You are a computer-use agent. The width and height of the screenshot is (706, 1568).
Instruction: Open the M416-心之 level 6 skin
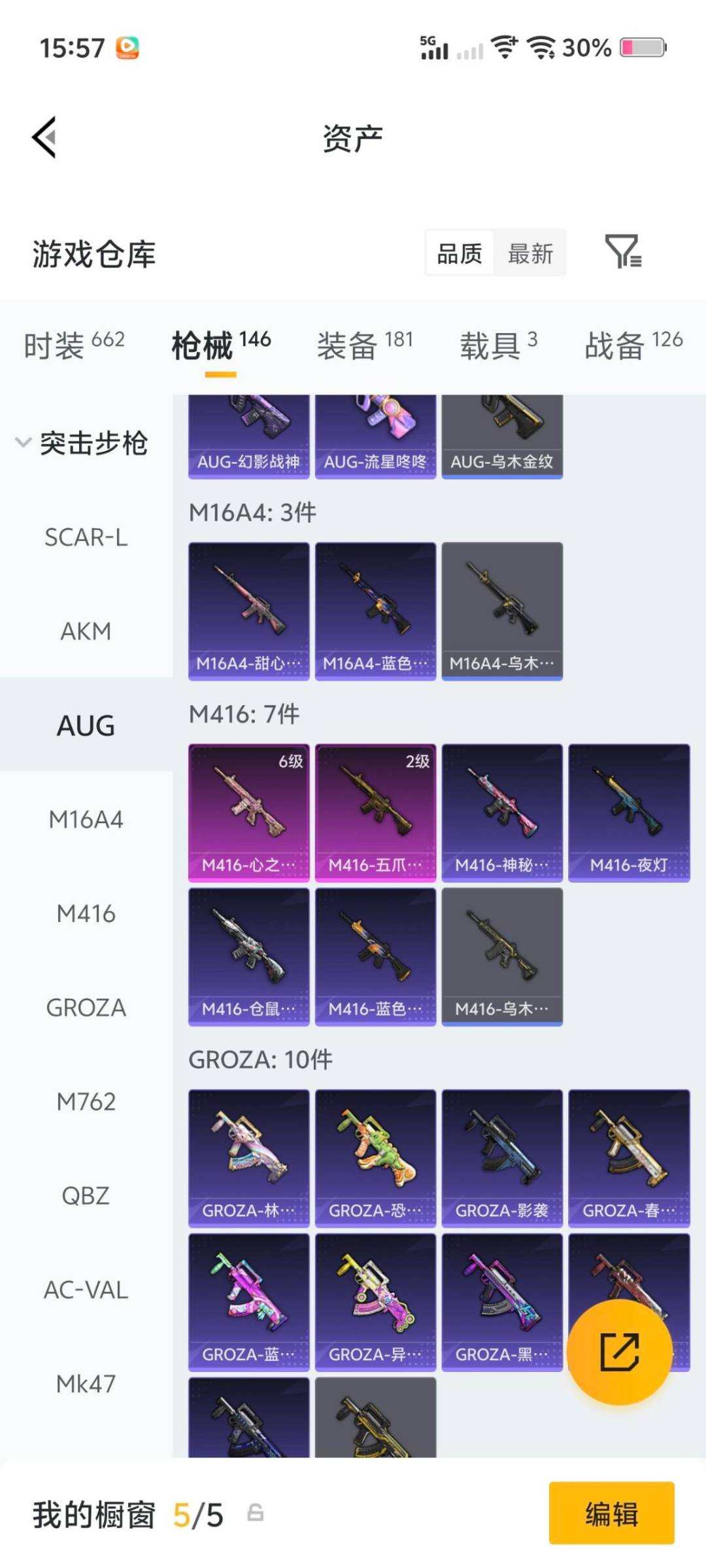[248, 813]
